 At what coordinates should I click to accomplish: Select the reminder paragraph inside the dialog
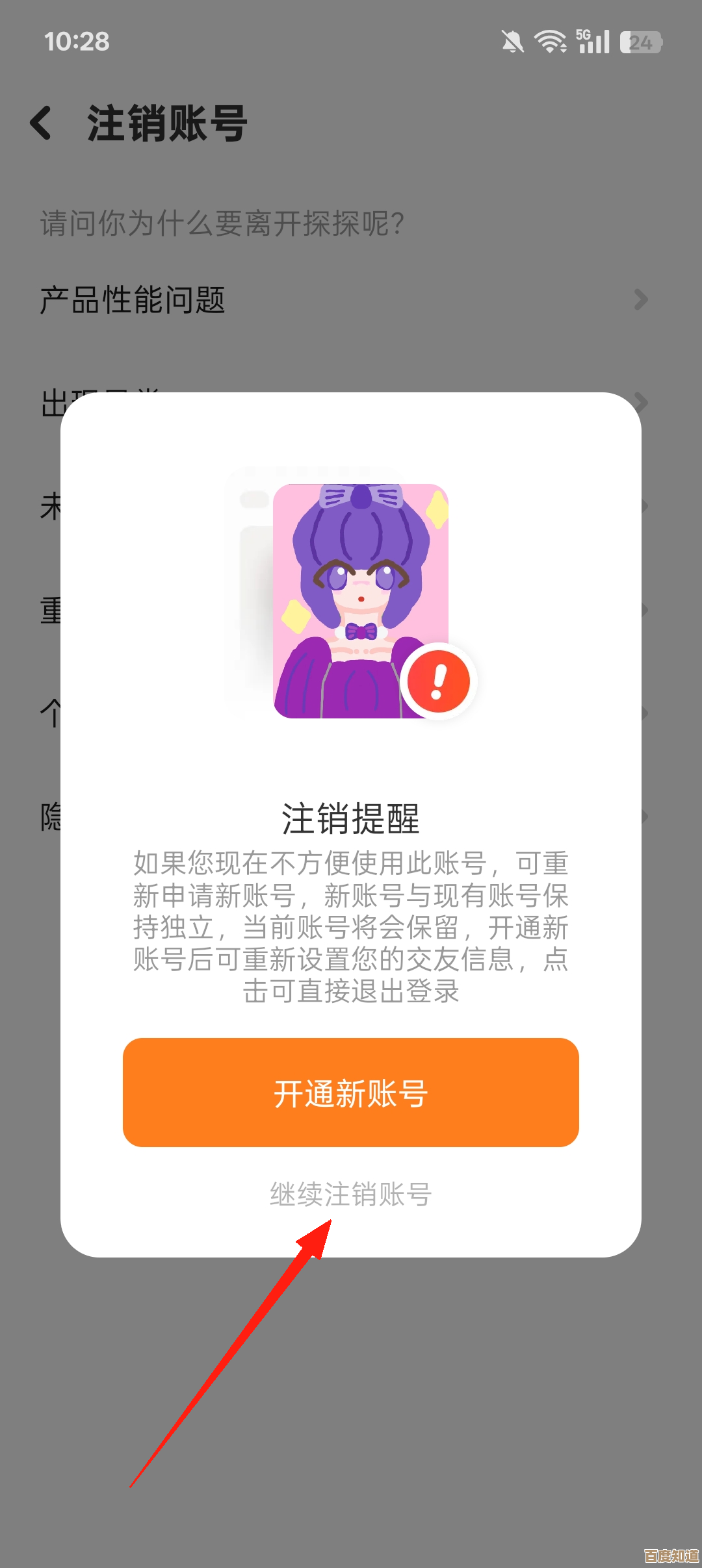351,926
